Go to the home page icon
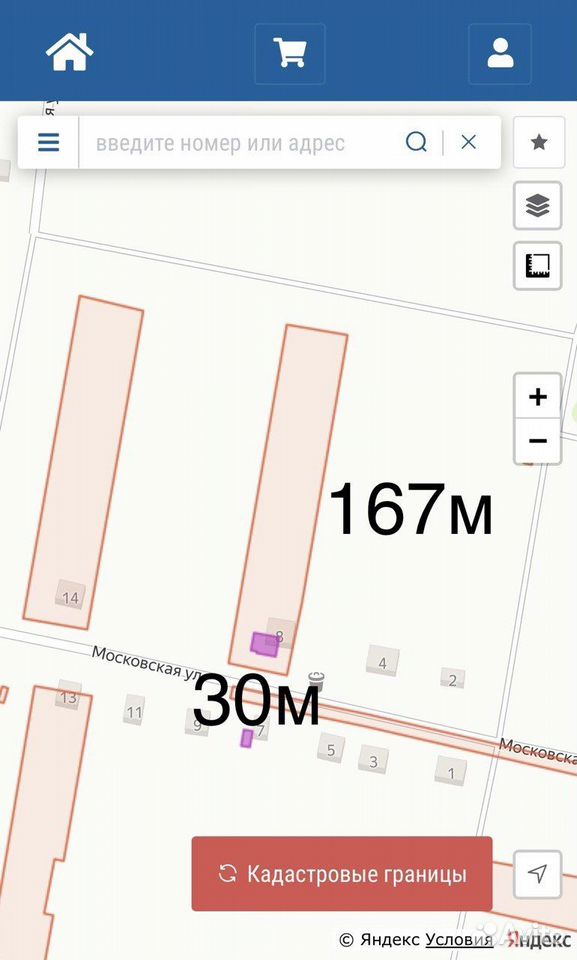Image resolution: width=577 pixels, height=960 pixels. click(69, 51)
